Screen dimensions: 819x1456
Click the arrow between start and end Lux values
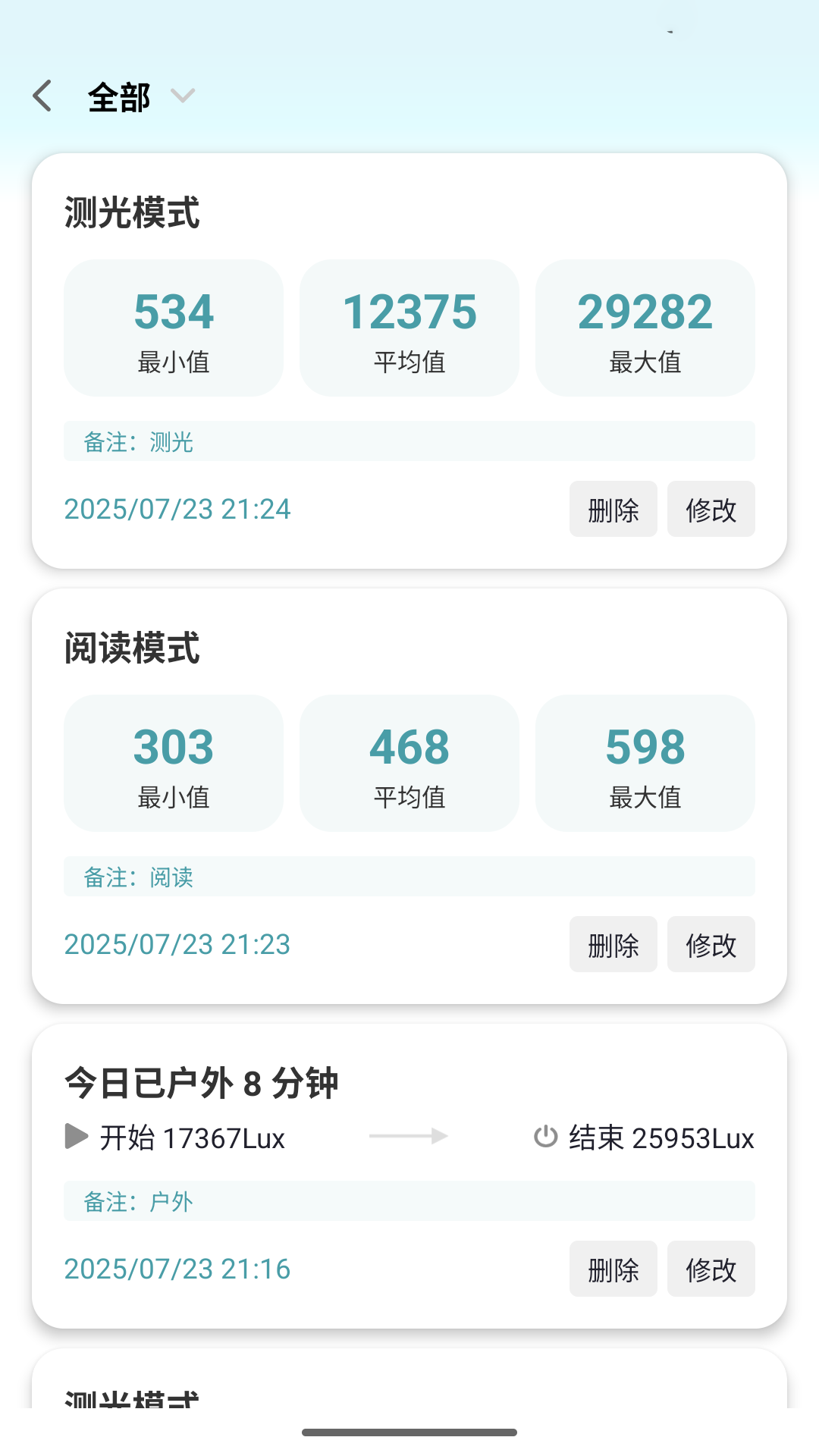(409, 1137)
